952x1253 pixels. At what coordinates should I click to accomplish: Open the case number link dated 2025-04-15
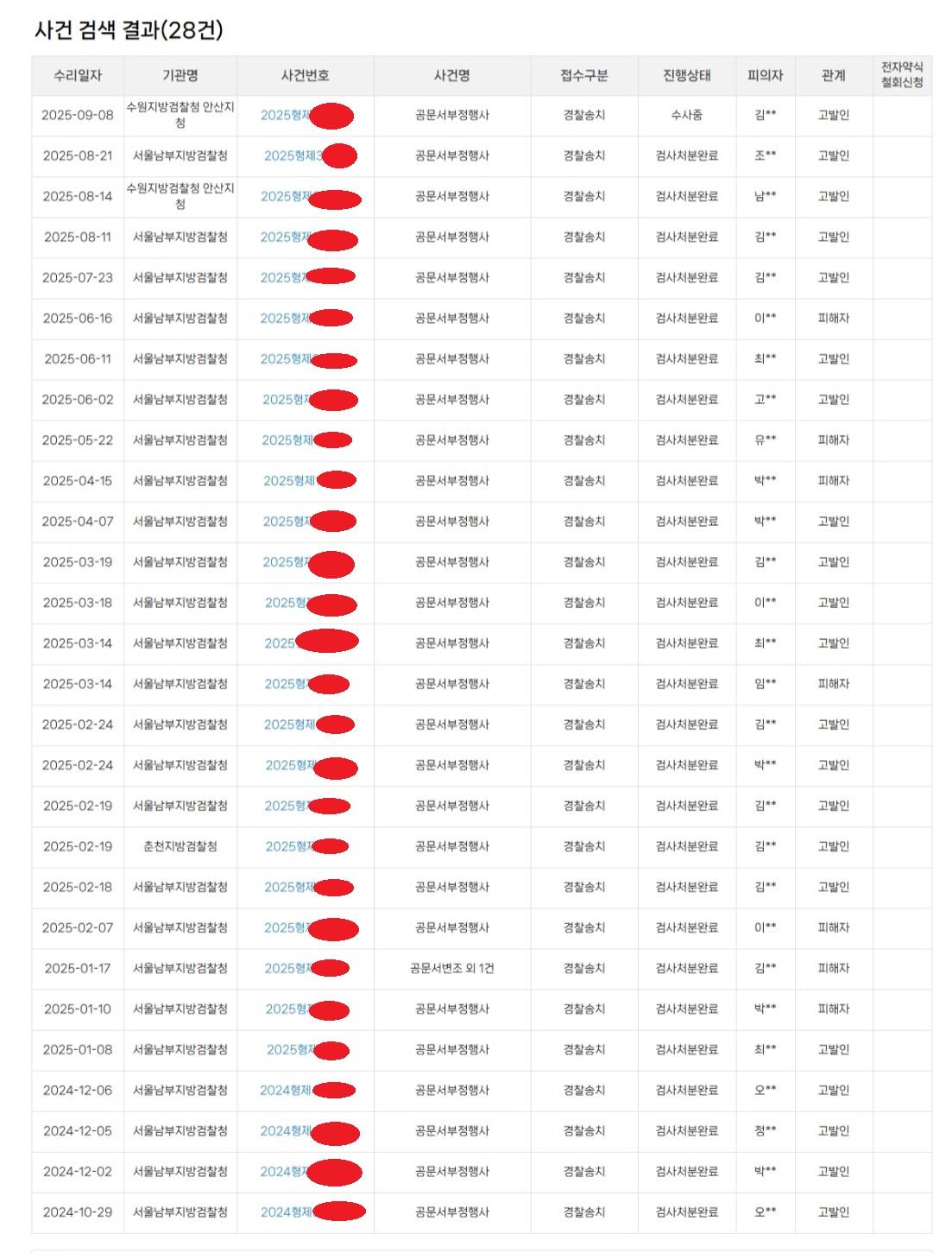288,481
